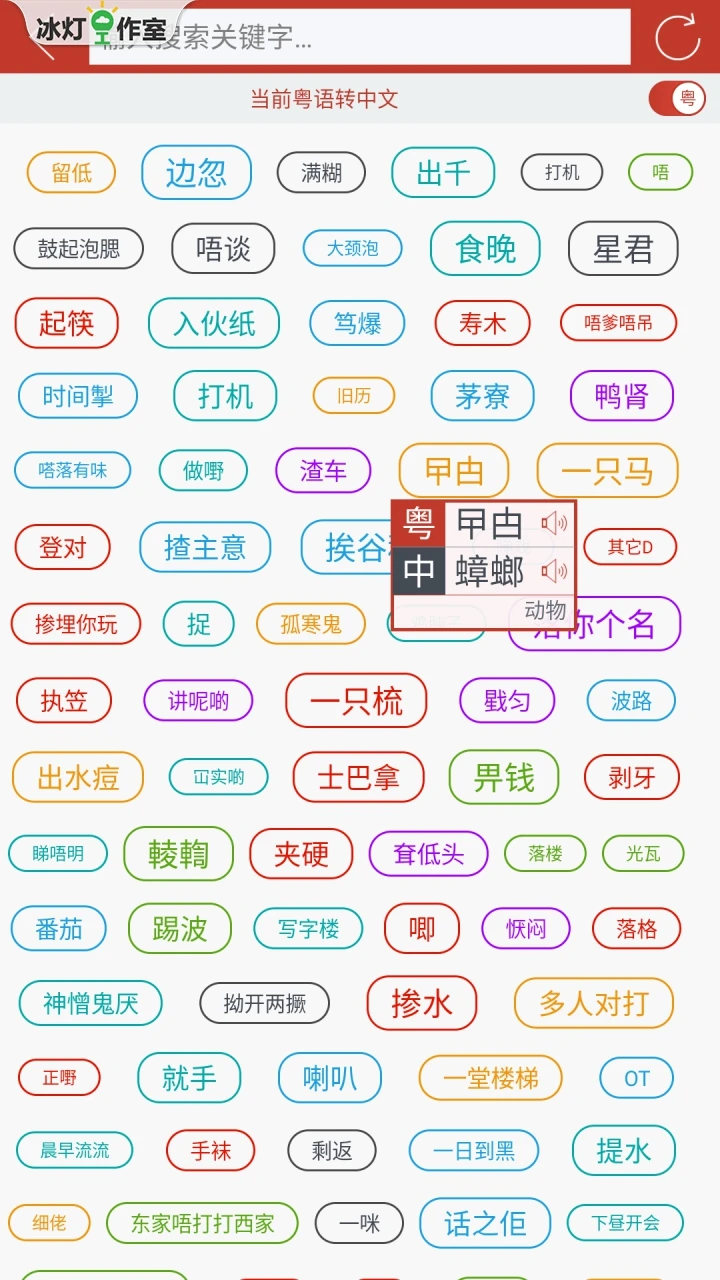Select the 东家唔打打西家 phrase
Viewport: 720px width, 1280px height.
click(x=202, y=1223)
